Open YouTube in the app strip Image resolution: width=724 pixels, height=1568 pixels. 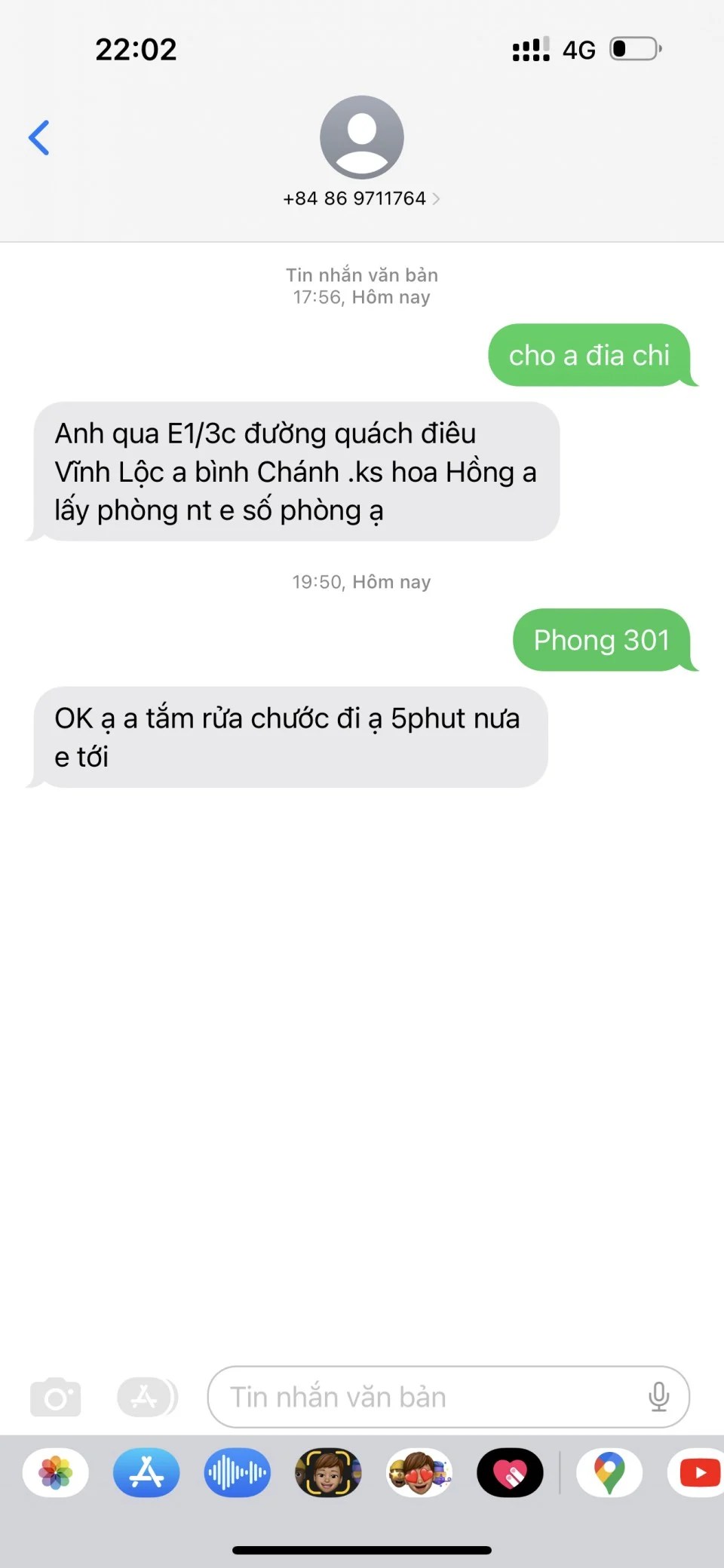[698, 1472]
